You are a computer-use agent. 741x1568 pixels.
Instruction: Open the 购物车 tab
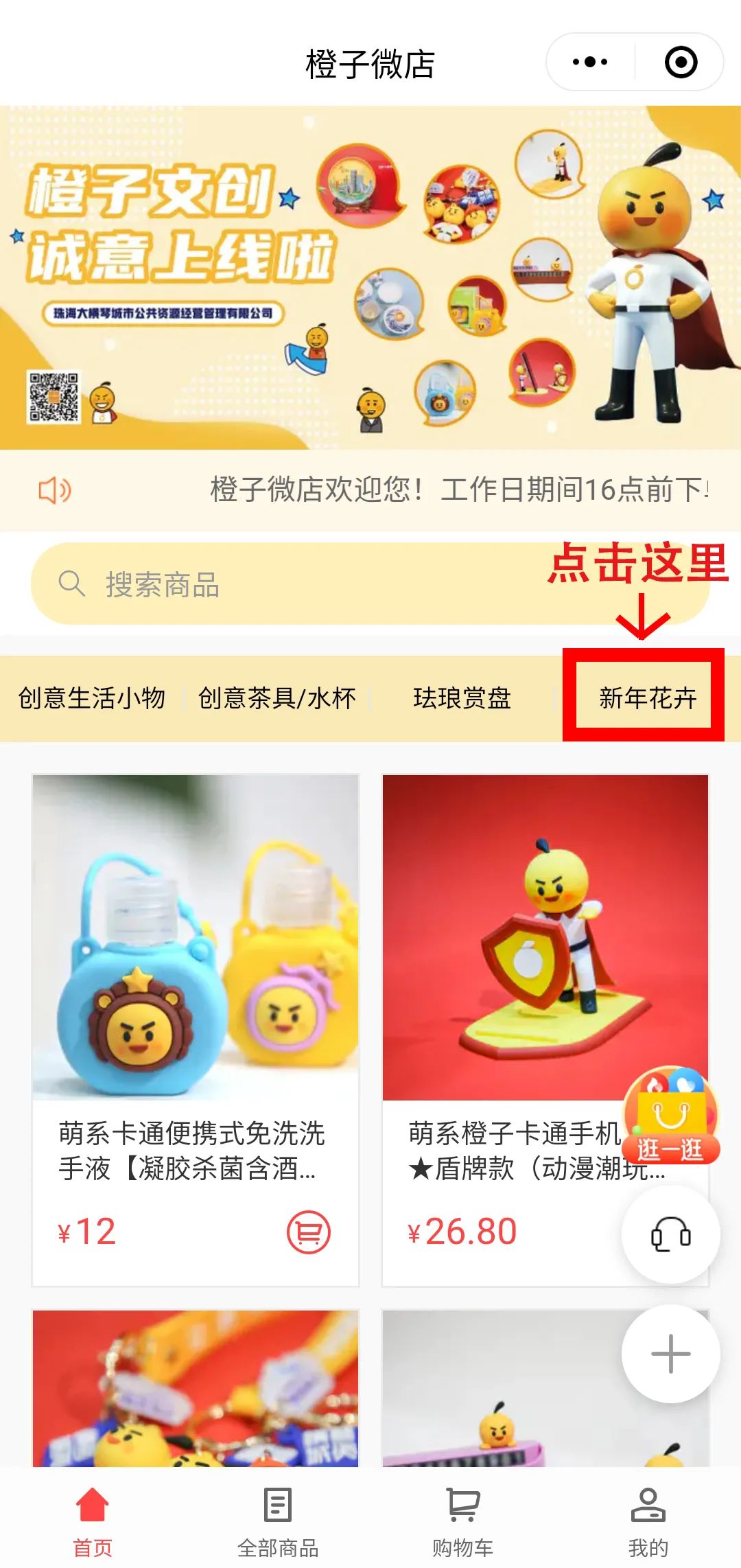pyautogui.click(x=463, y=1519)
